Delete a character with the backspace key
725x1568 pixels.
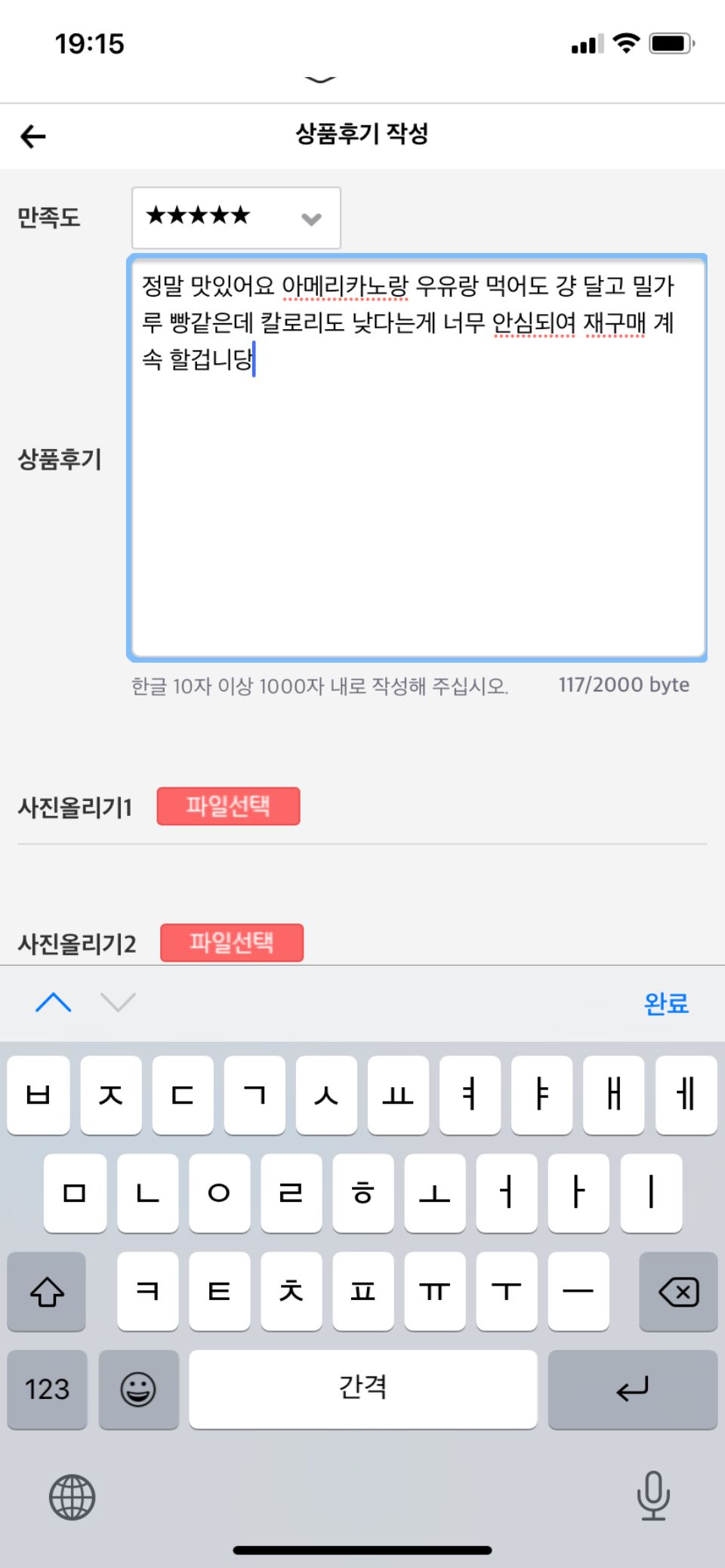(677, 1292)
